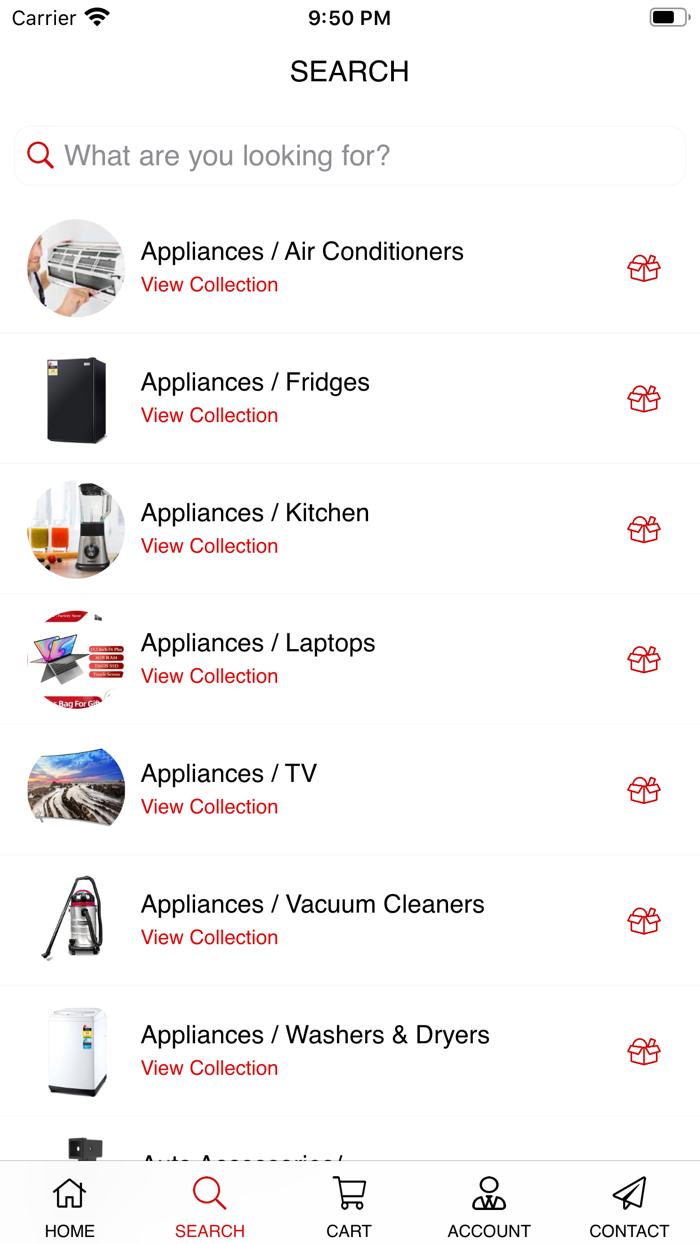The image size is (700, 1244).
Task: Switch to the Cart tab
Action: [349, 1206]
